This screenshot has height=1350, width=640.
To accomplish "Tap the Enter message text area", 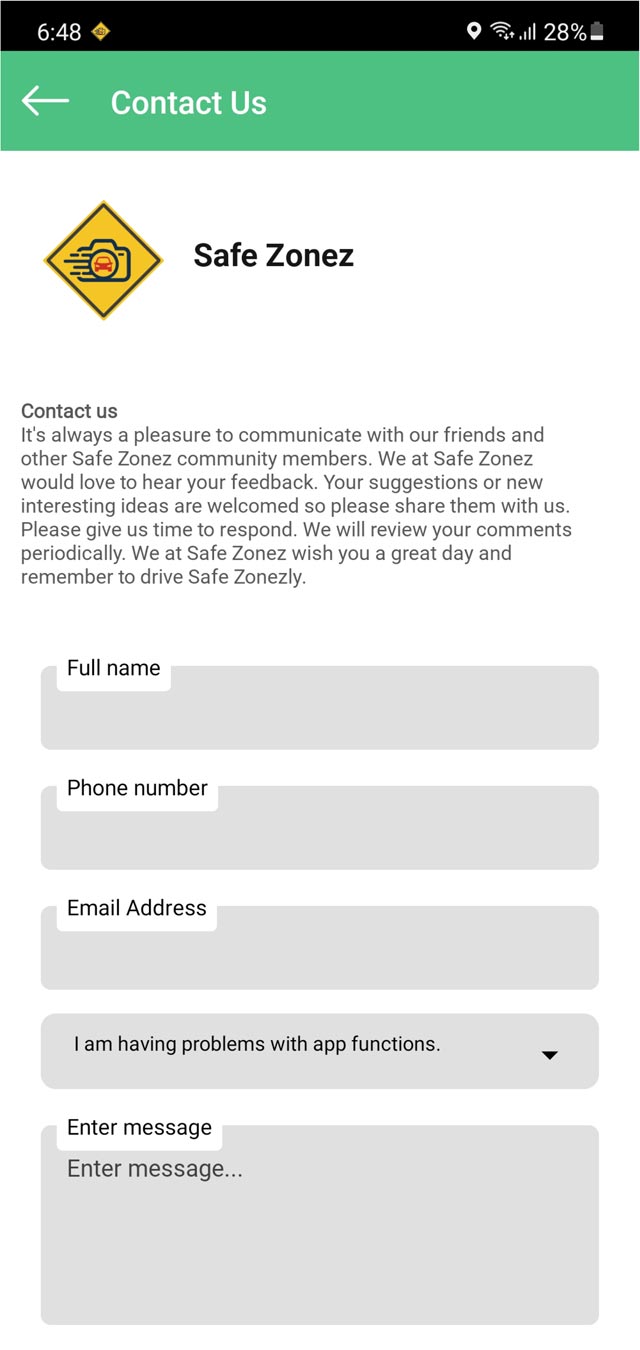I will [320, 1230].
